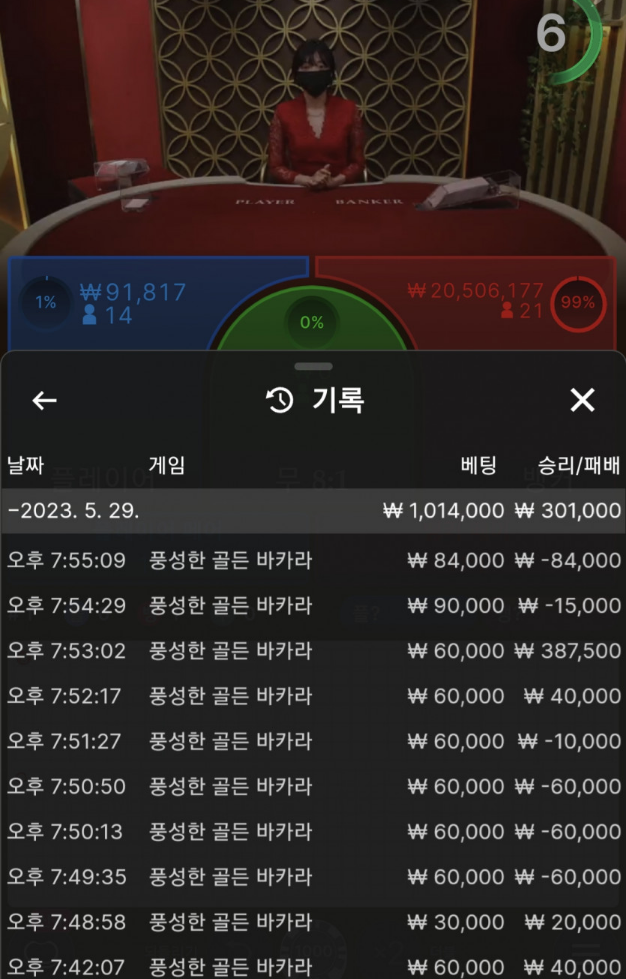Screen dimensions: 626x979
Task: Go back from the 기록 history panel
Action: click(x=44, y=401)
